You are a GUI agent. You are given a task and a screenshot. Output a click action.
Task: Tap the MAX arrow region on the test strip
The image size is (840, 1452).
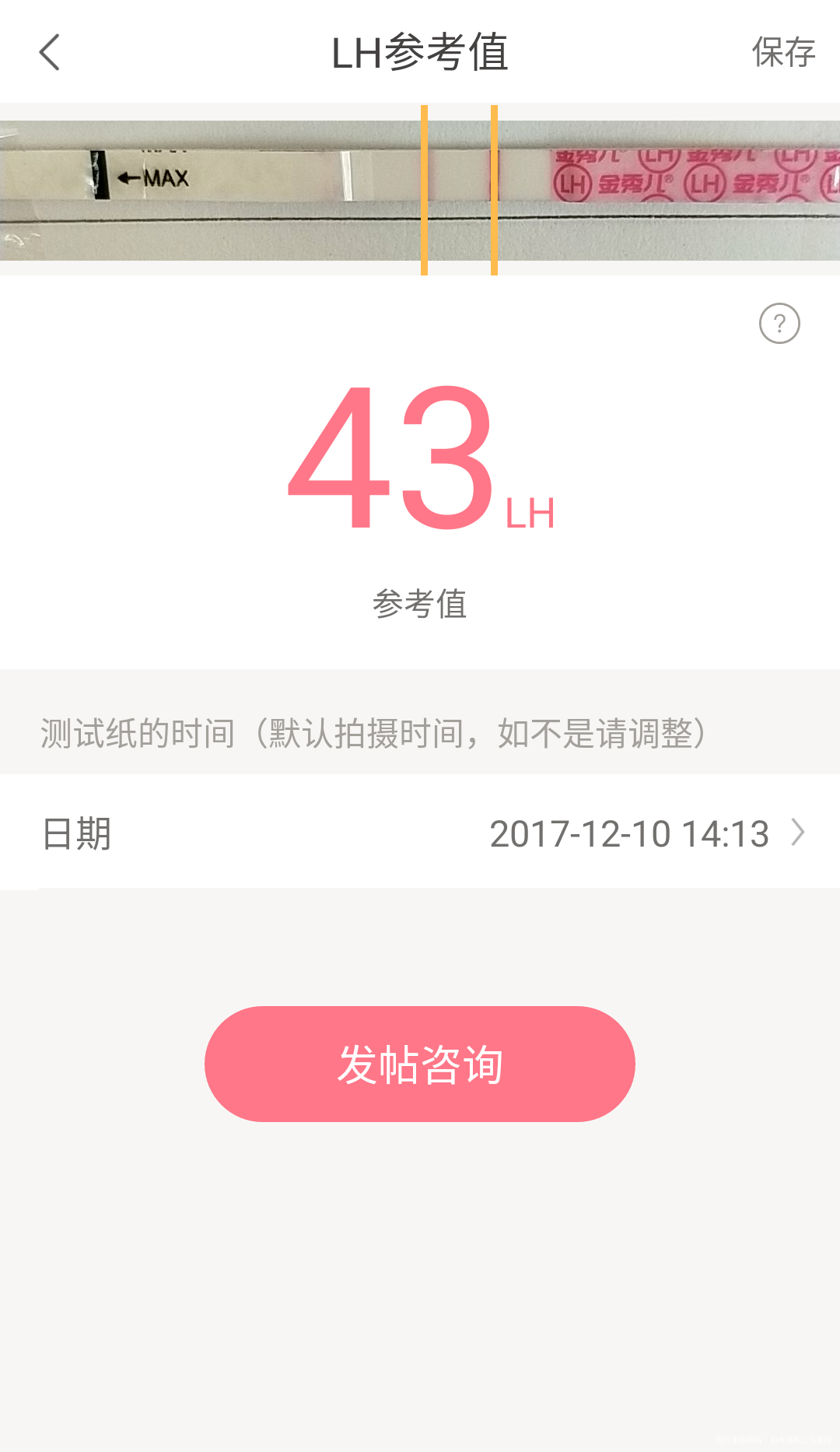(152, 177)
